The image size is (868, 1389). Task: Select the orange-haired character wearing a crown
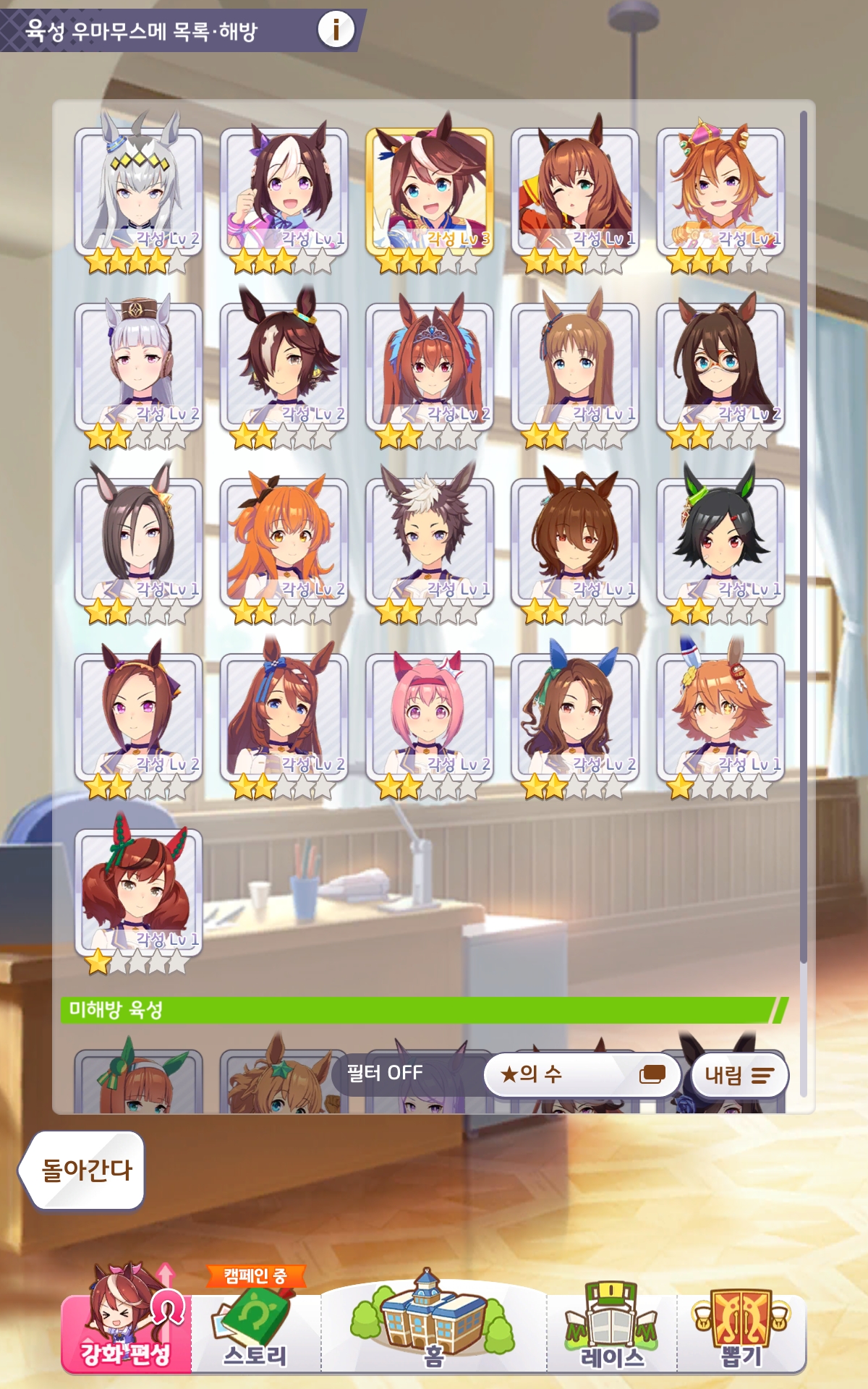[720, 192]
